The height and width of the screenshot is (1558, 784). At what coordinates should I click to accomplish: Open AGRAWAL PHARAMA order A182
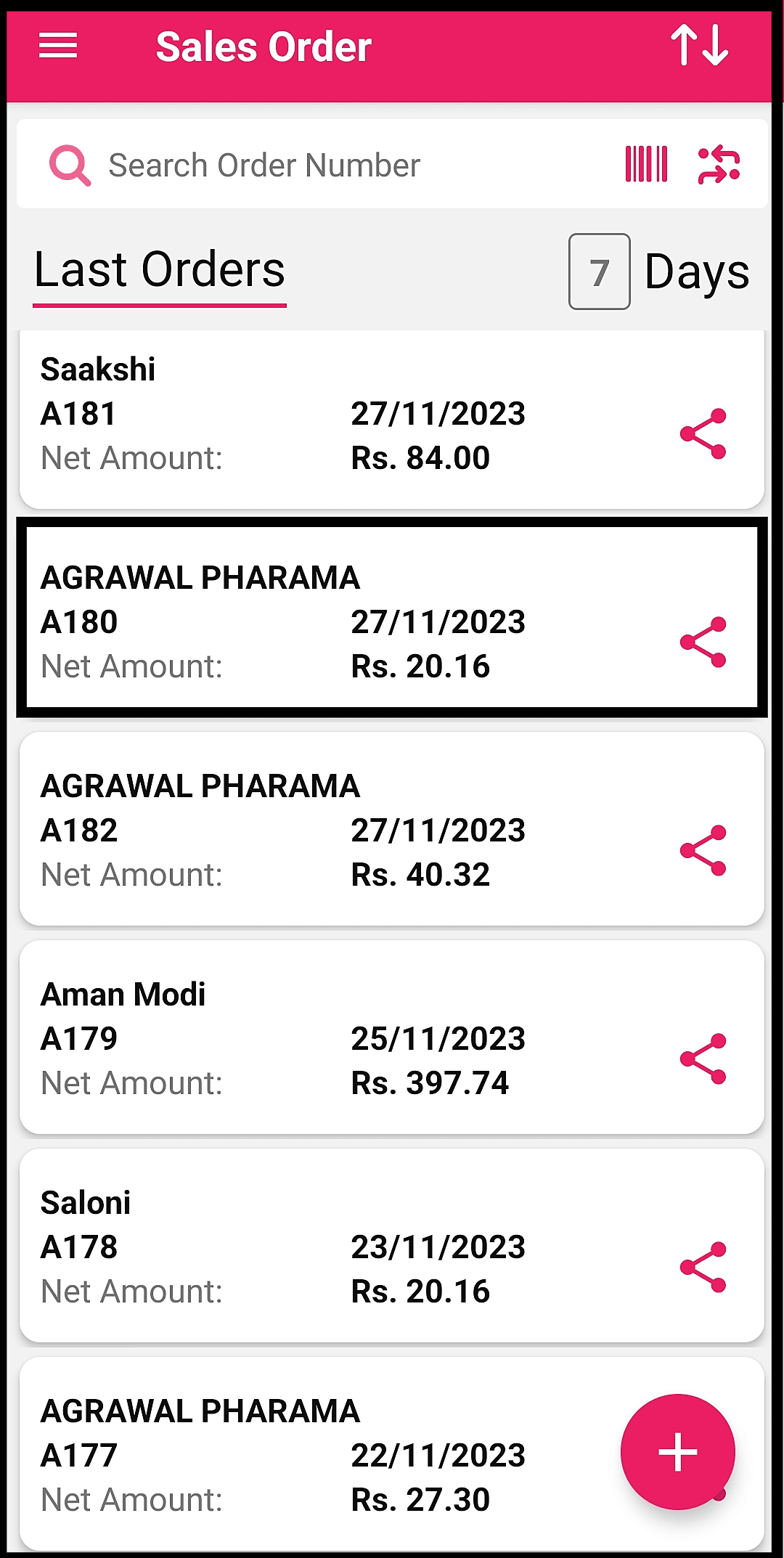pyautogui.click(x=392, y=828)
